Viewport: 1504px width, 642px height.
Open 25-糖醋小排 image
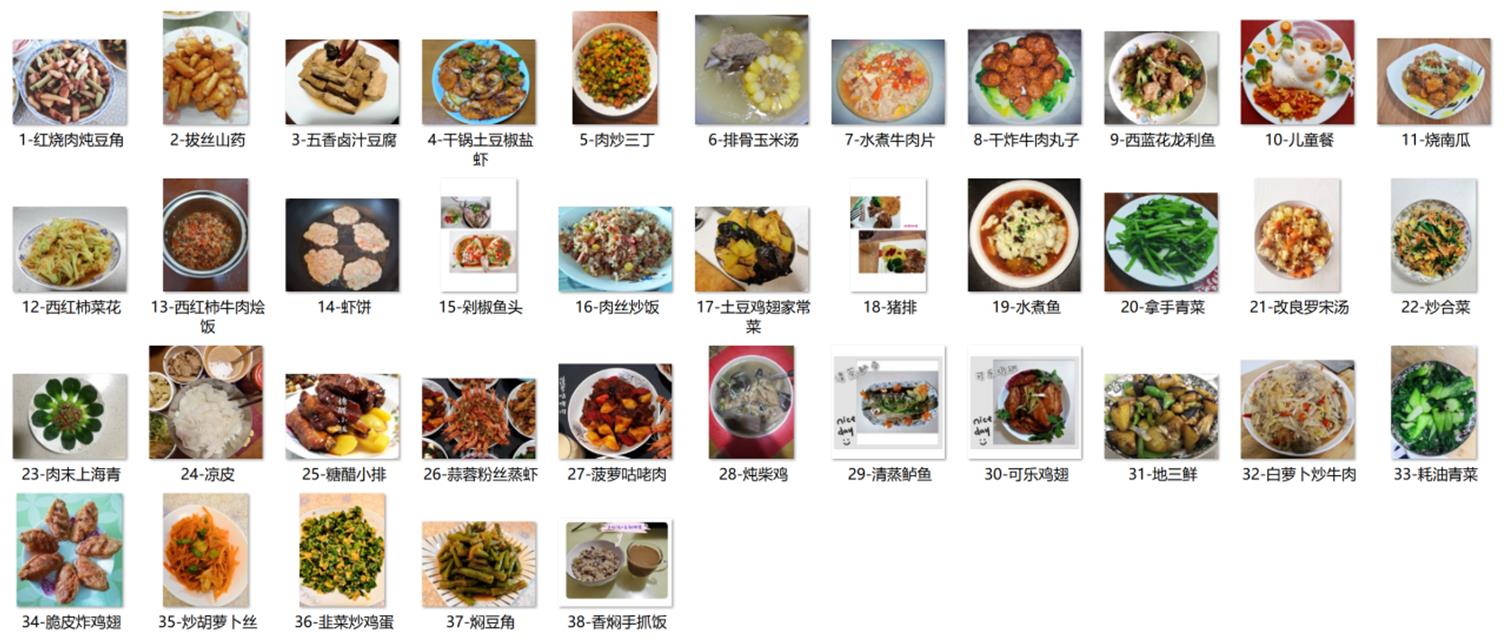point(343,416)
